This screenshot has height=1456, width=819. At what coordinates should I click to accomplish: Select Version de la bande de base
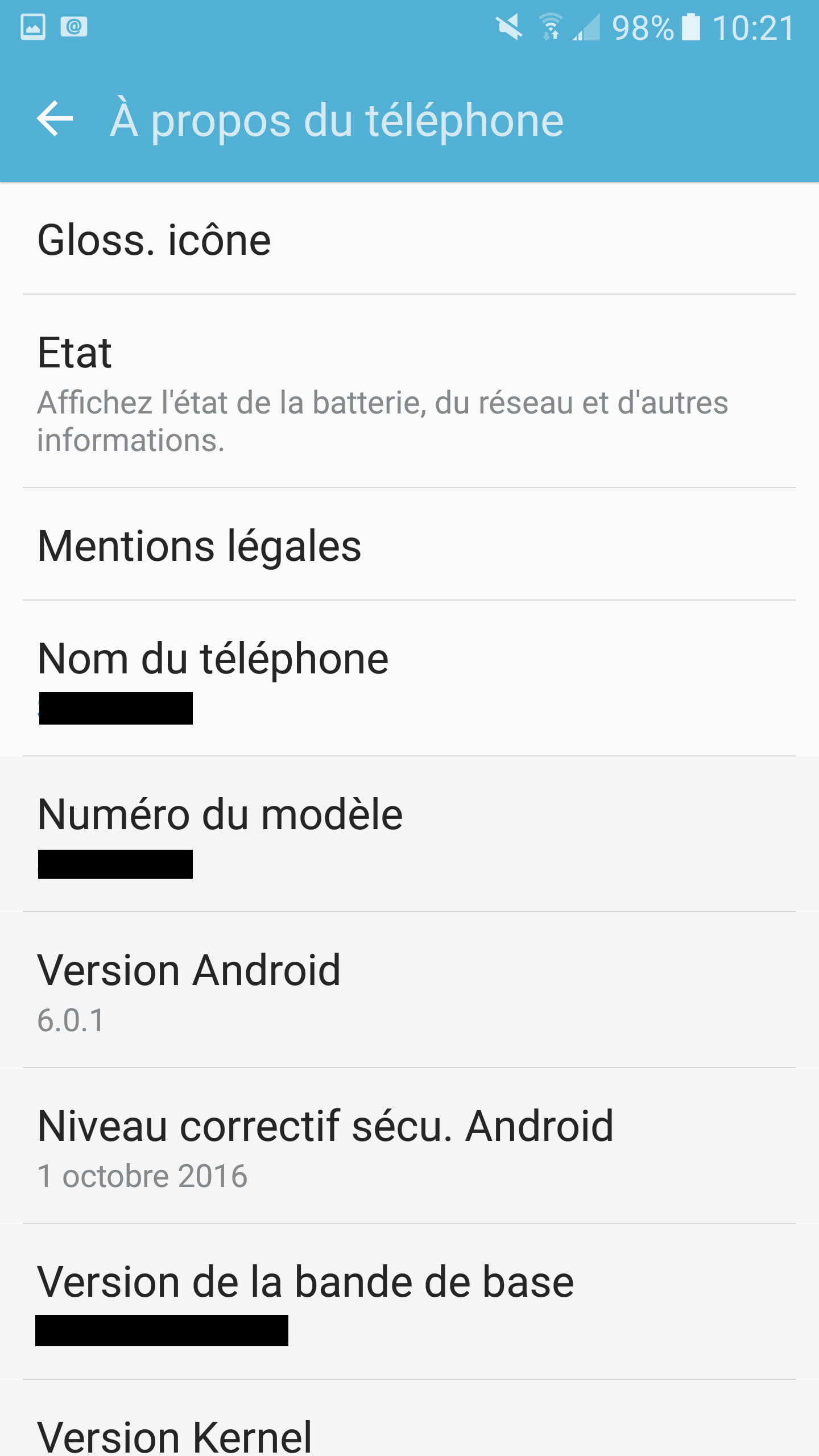pyautogui.click(x=409, y=1302)
